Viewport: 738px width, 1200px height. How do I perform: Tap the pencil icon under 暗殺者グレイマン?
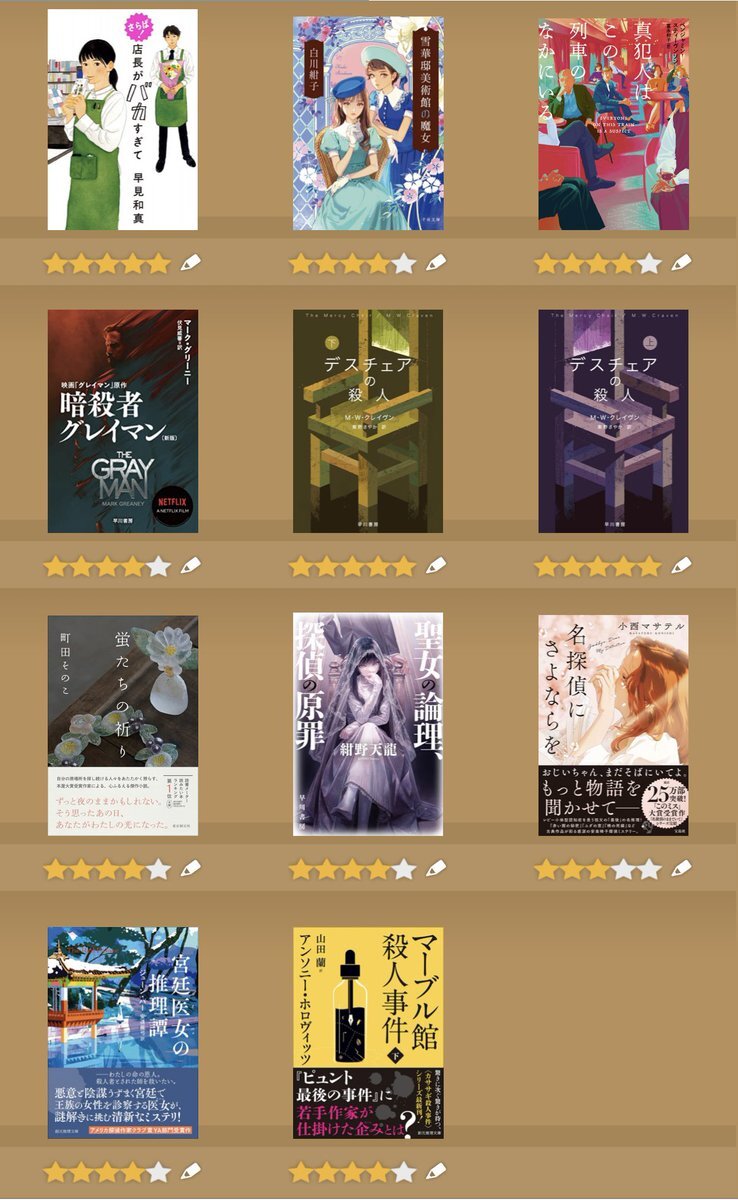[191, 566]
